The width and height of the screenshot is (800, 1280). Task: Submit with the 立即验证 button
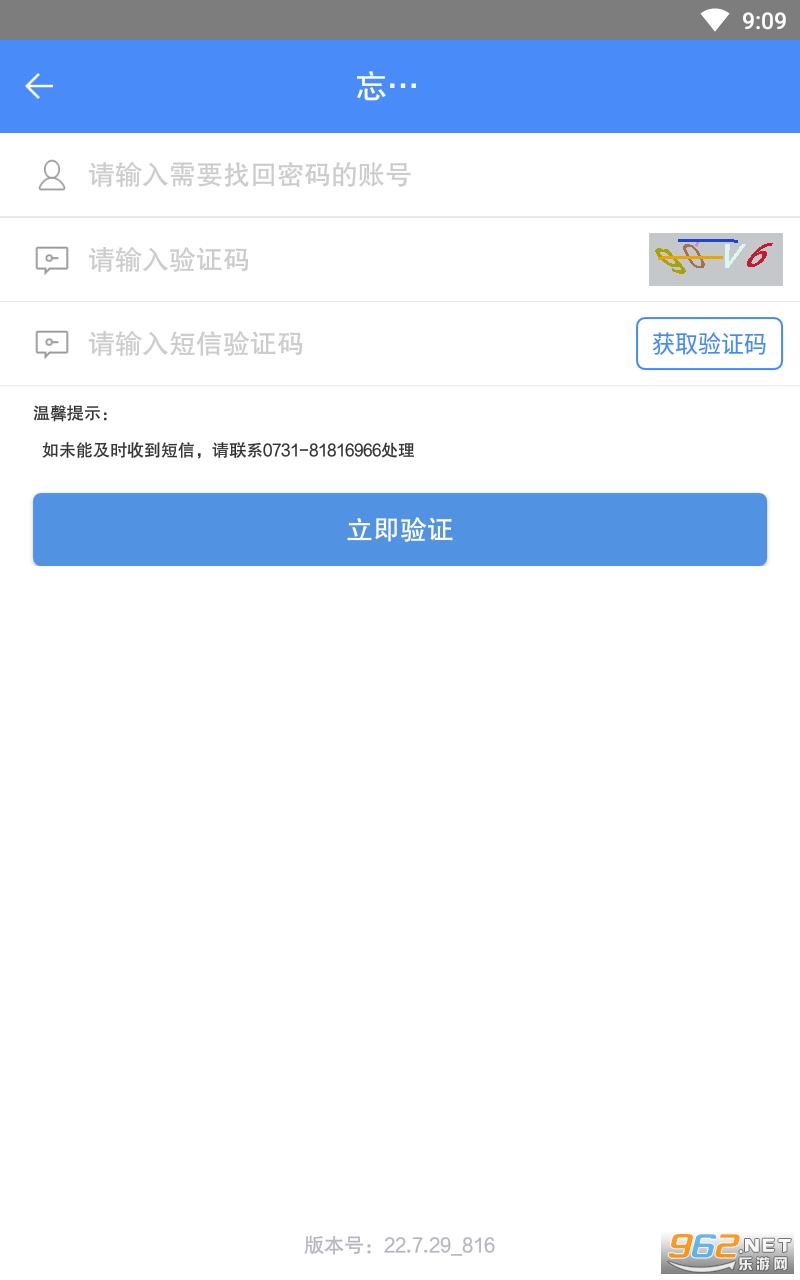pos(400,529)
